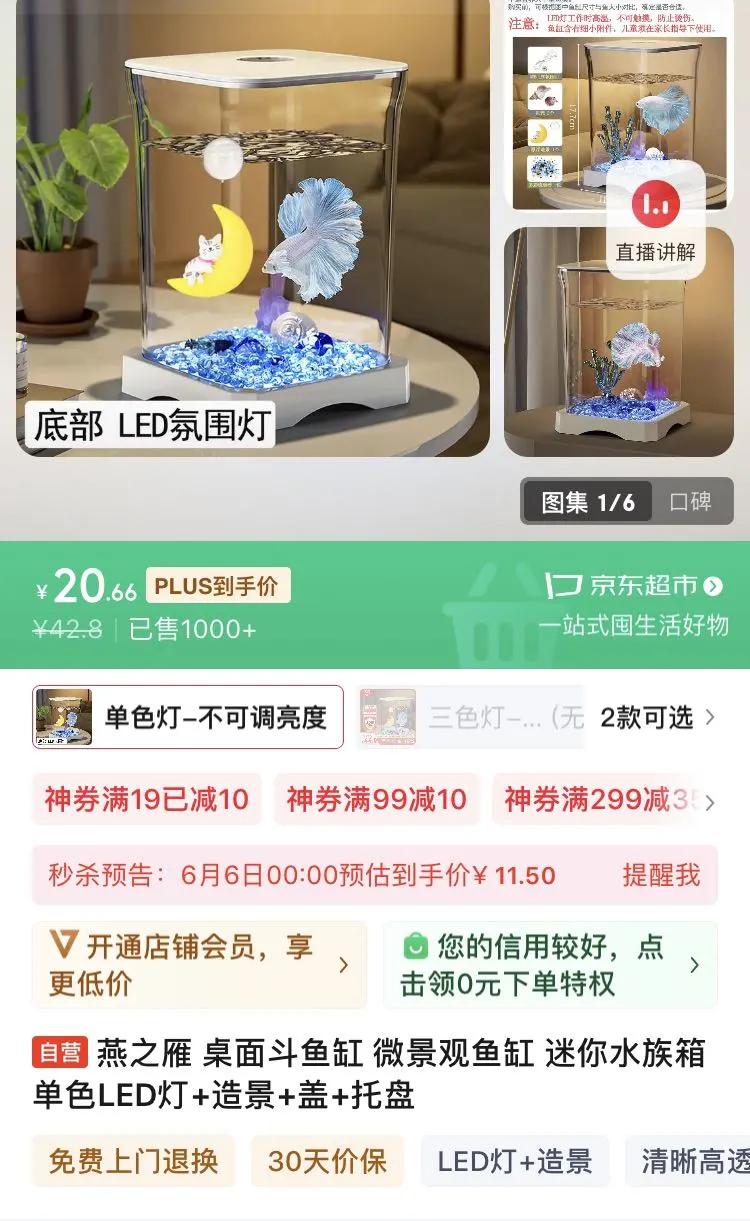Tap the 神券满19已减10 coupon
The height and width of the screenshot is (1221, 750).
147,799
